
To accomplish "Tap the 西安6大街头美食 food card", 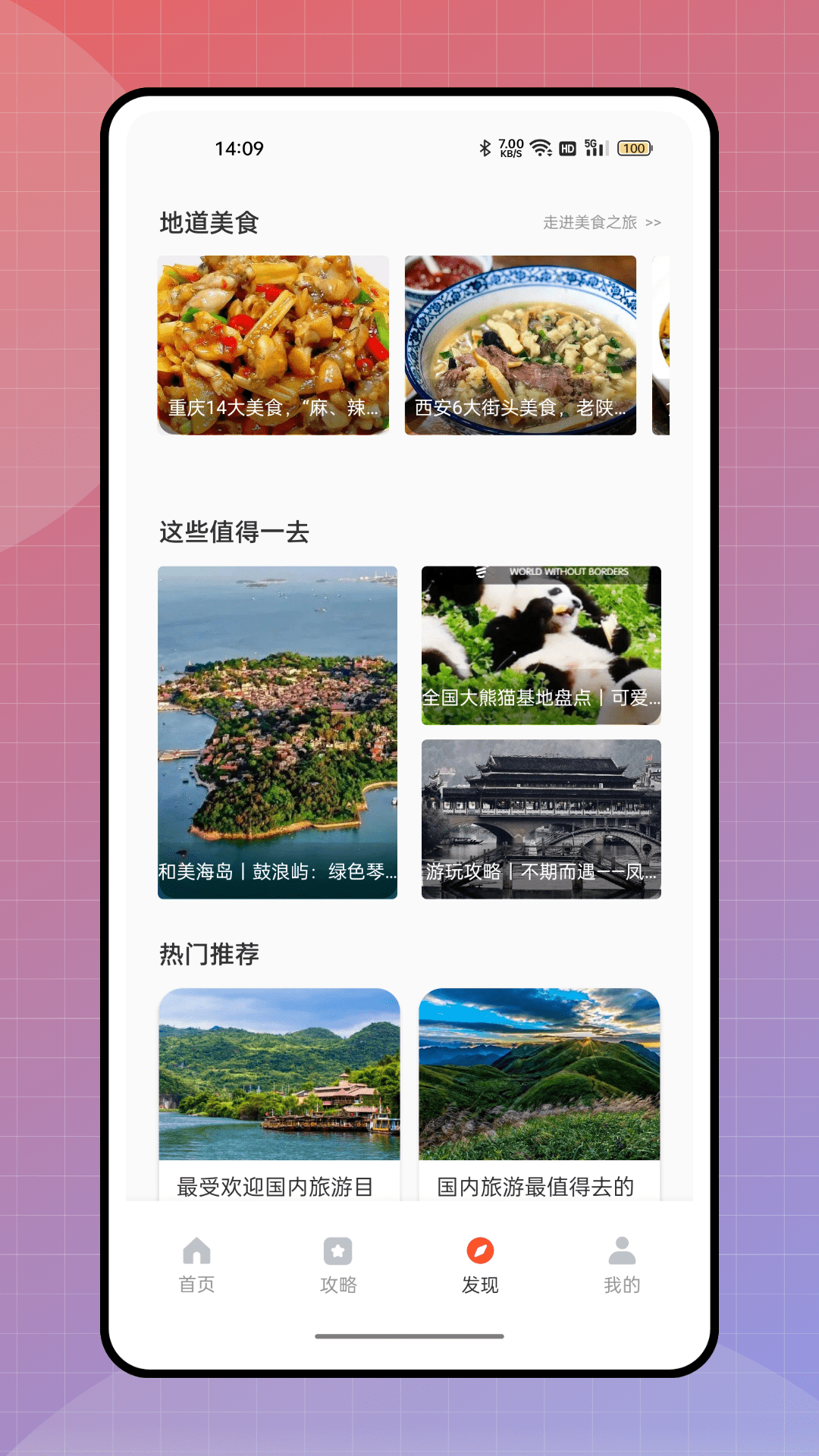I will pyautogui.click(x=521, y=346).
